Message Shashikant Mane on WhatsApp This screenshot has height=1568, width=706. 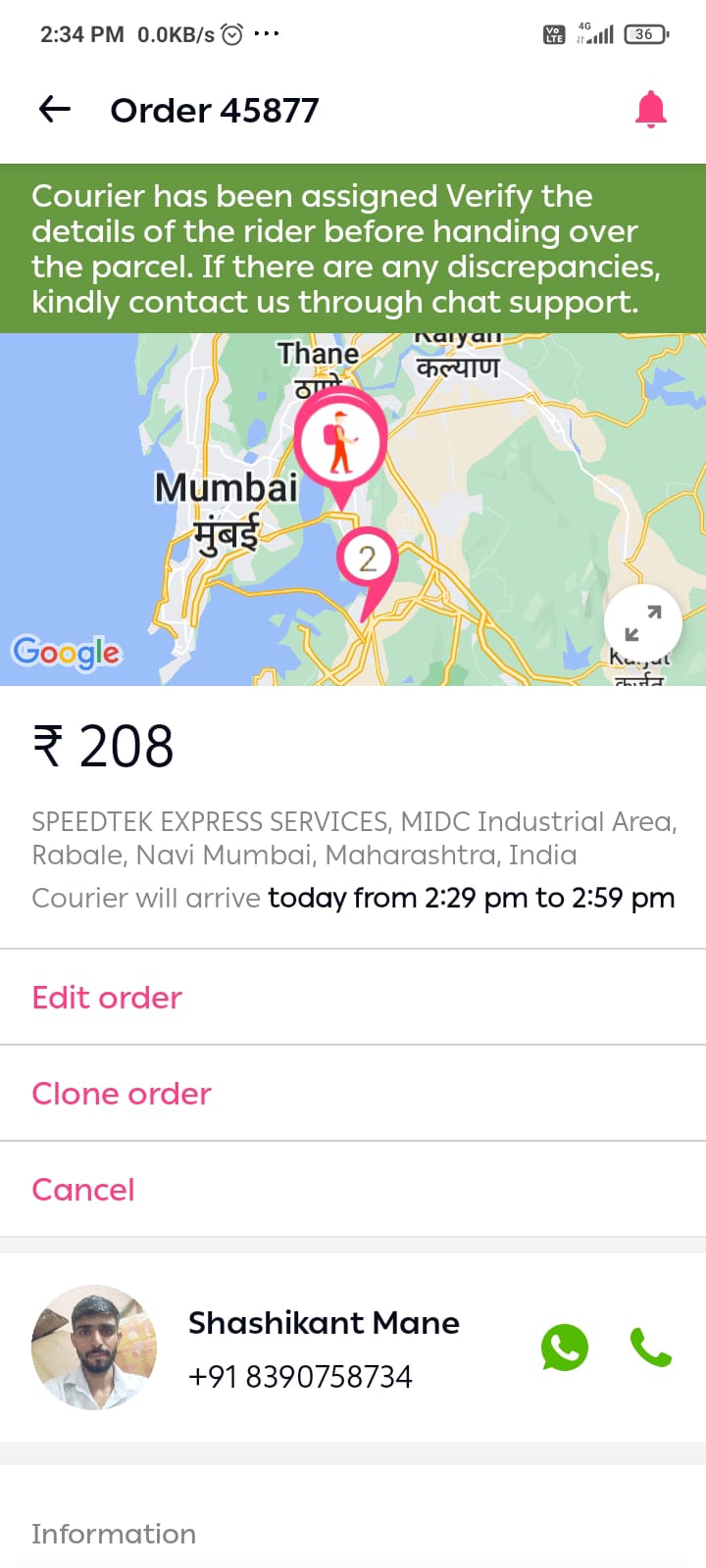click(x=565, y=1347)
